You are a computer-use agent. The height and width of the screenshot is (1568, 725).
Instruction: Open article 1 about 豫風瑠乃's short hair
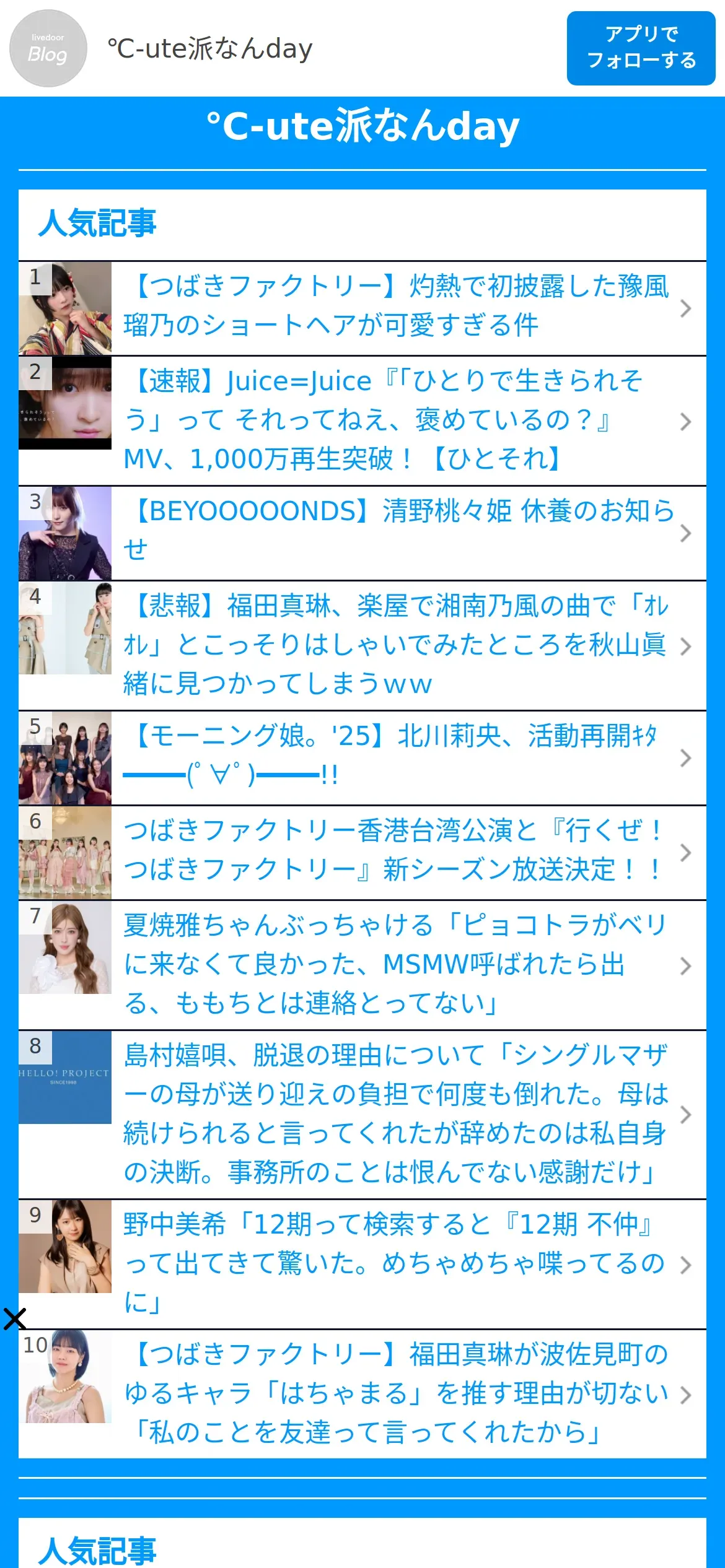point(397,307)
